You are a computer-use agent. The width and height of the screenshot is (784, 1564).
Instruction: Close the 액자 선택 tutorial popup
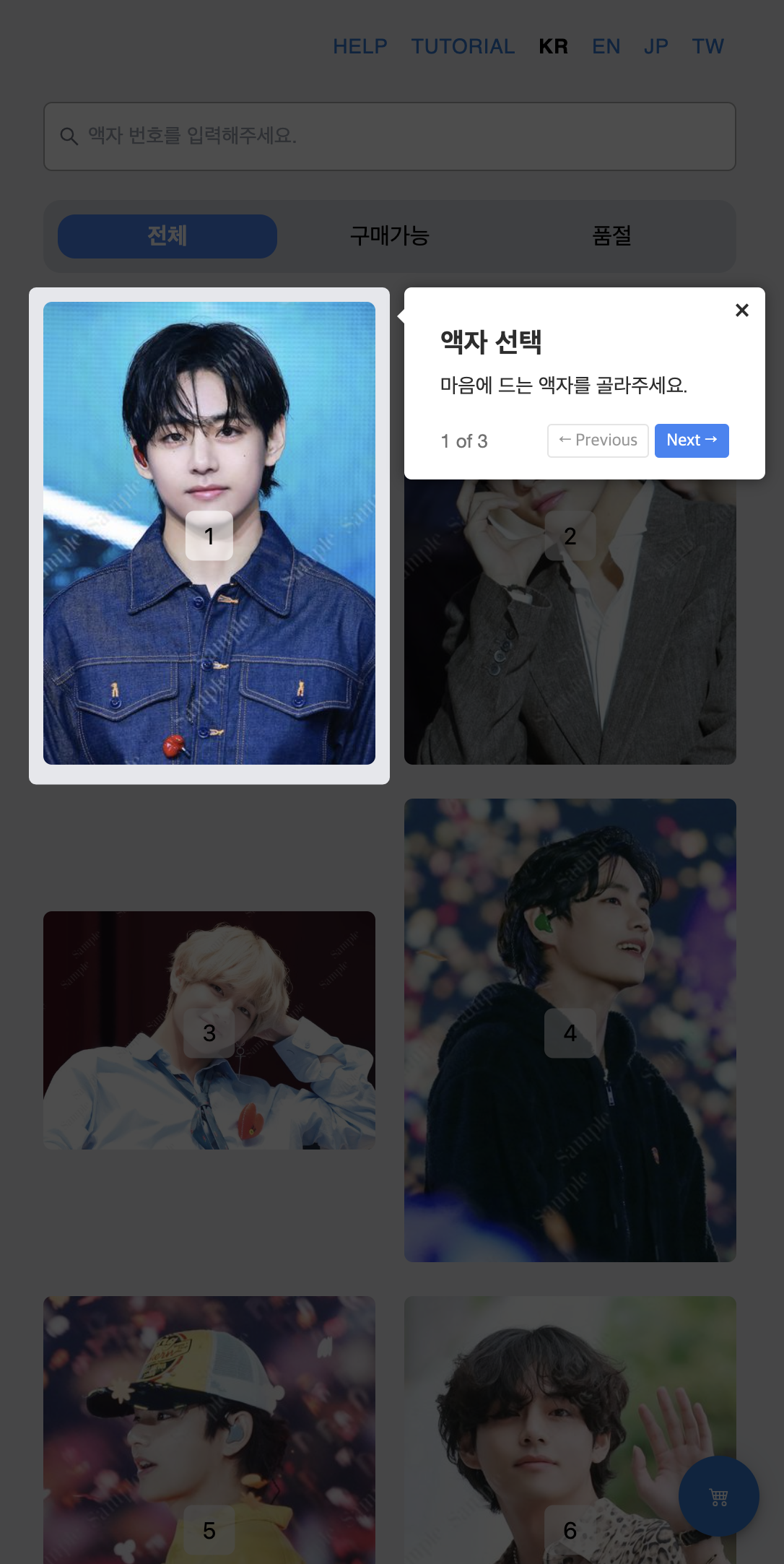tap(741, 310)
